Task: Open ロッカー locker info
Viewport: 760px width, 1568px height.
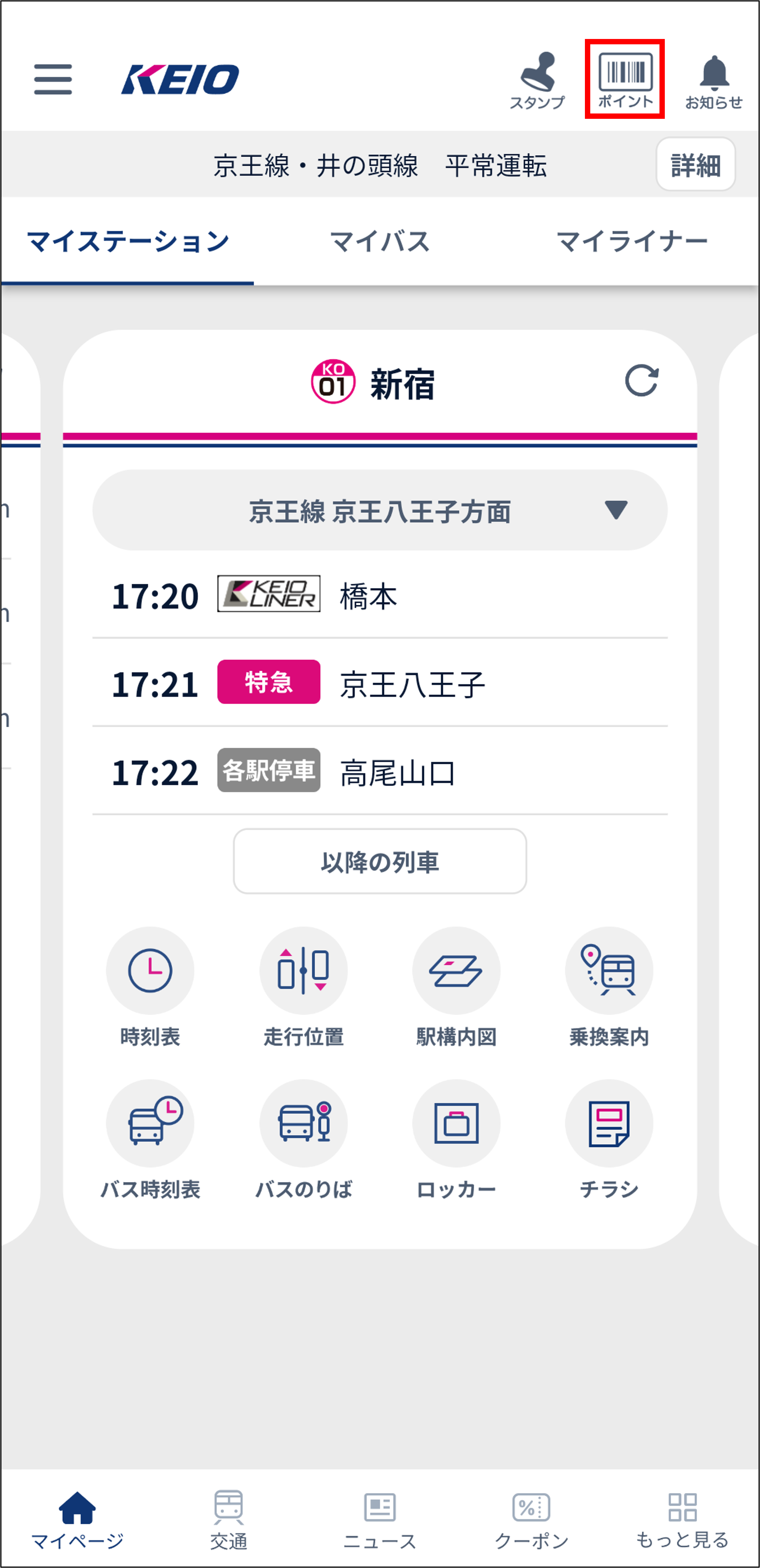Action: click(456, 1139)
